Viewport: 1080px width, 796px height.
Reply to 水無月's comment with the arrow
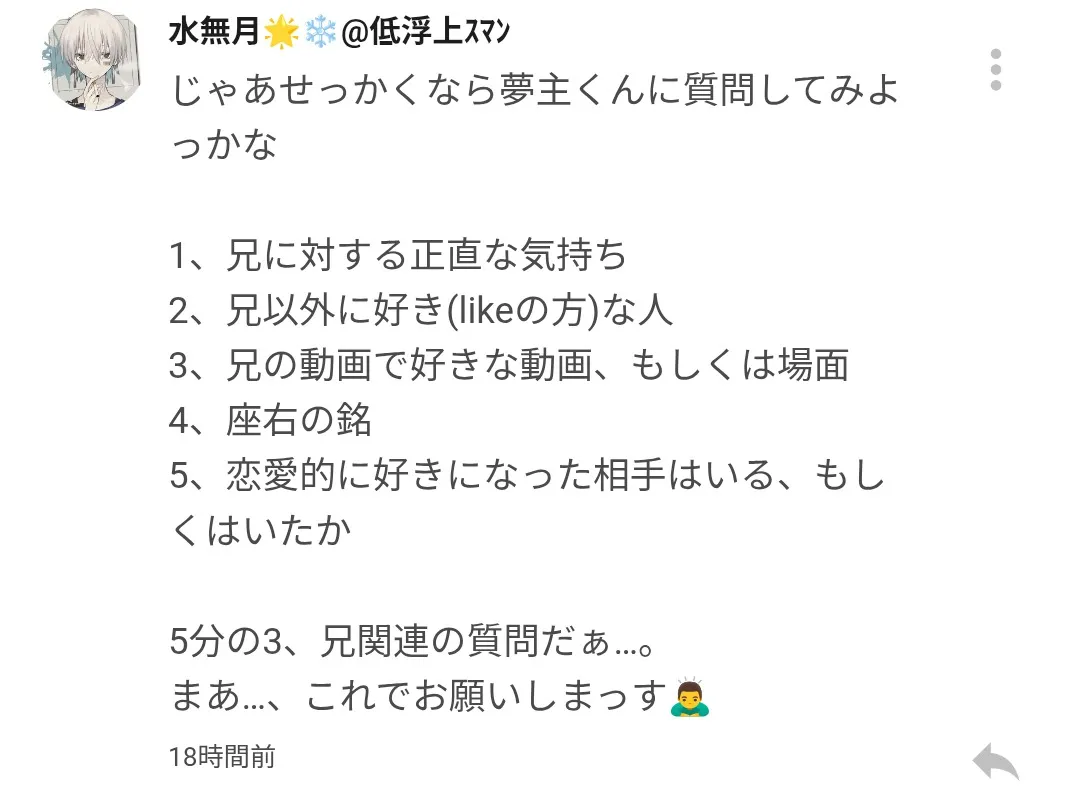coord(995,762)
